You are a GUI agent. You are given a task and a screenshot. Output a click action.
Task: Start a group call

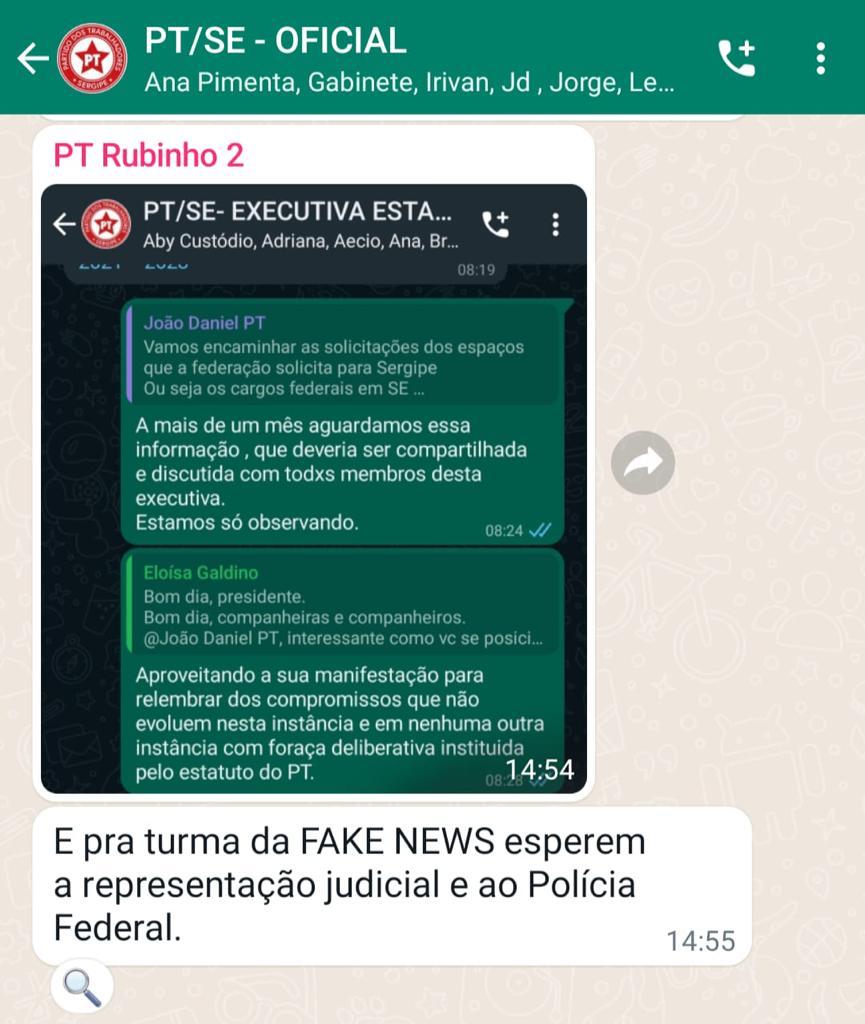coord(736,58)
